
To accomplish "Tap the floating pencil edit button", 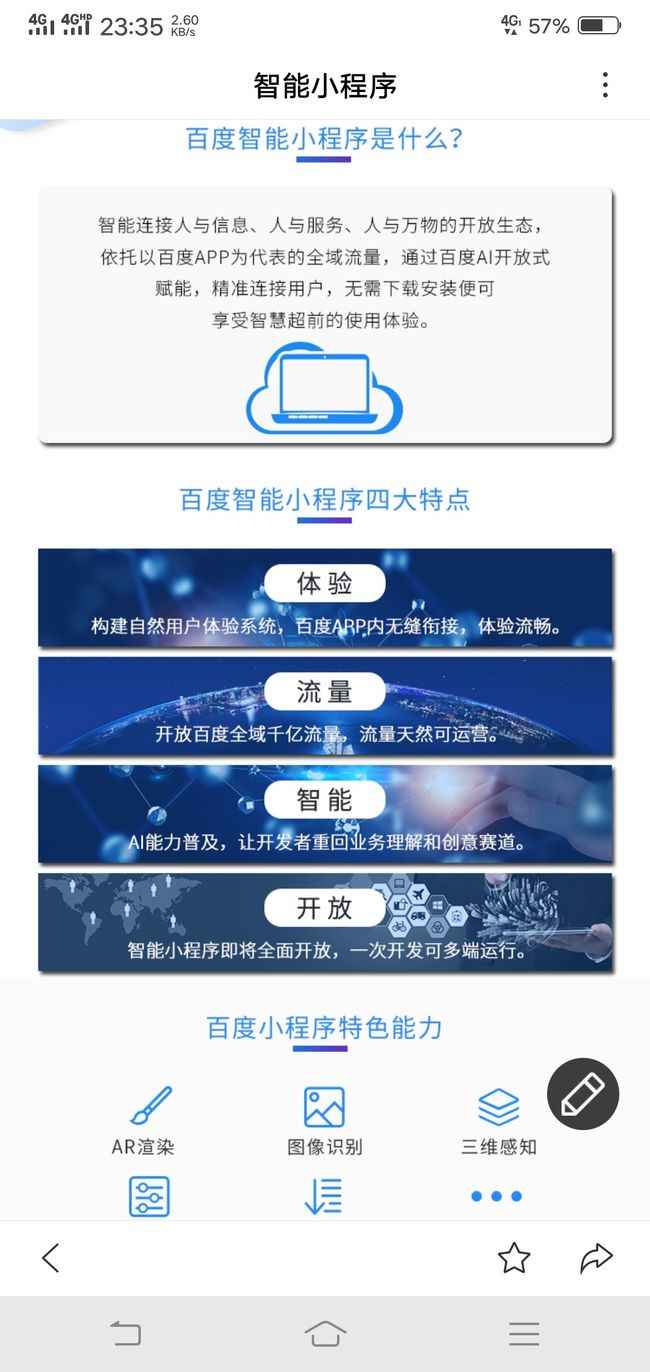I will click(583, 1094).
